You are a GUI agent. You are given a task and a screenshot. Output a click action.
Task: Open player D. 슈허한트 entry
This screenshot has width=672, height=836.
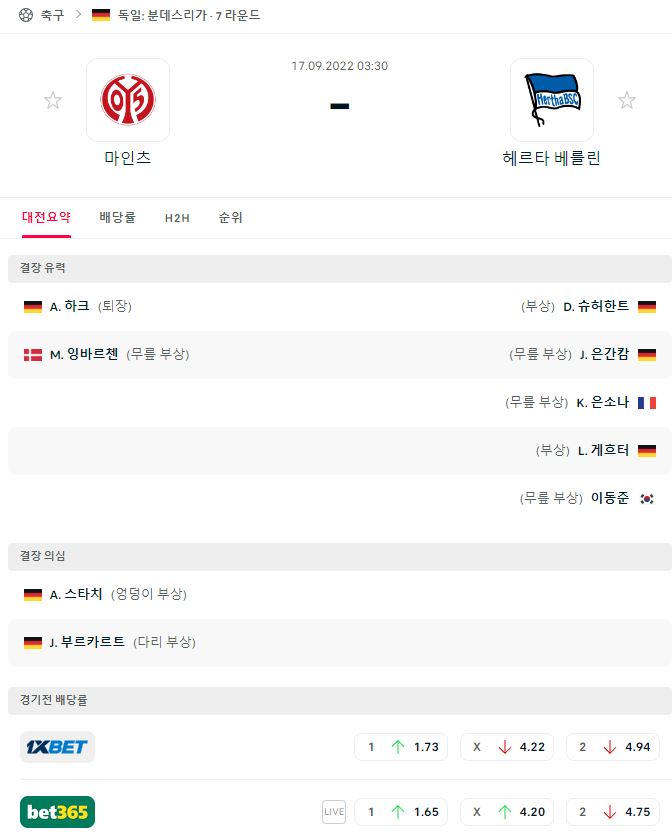coord(596,306)
